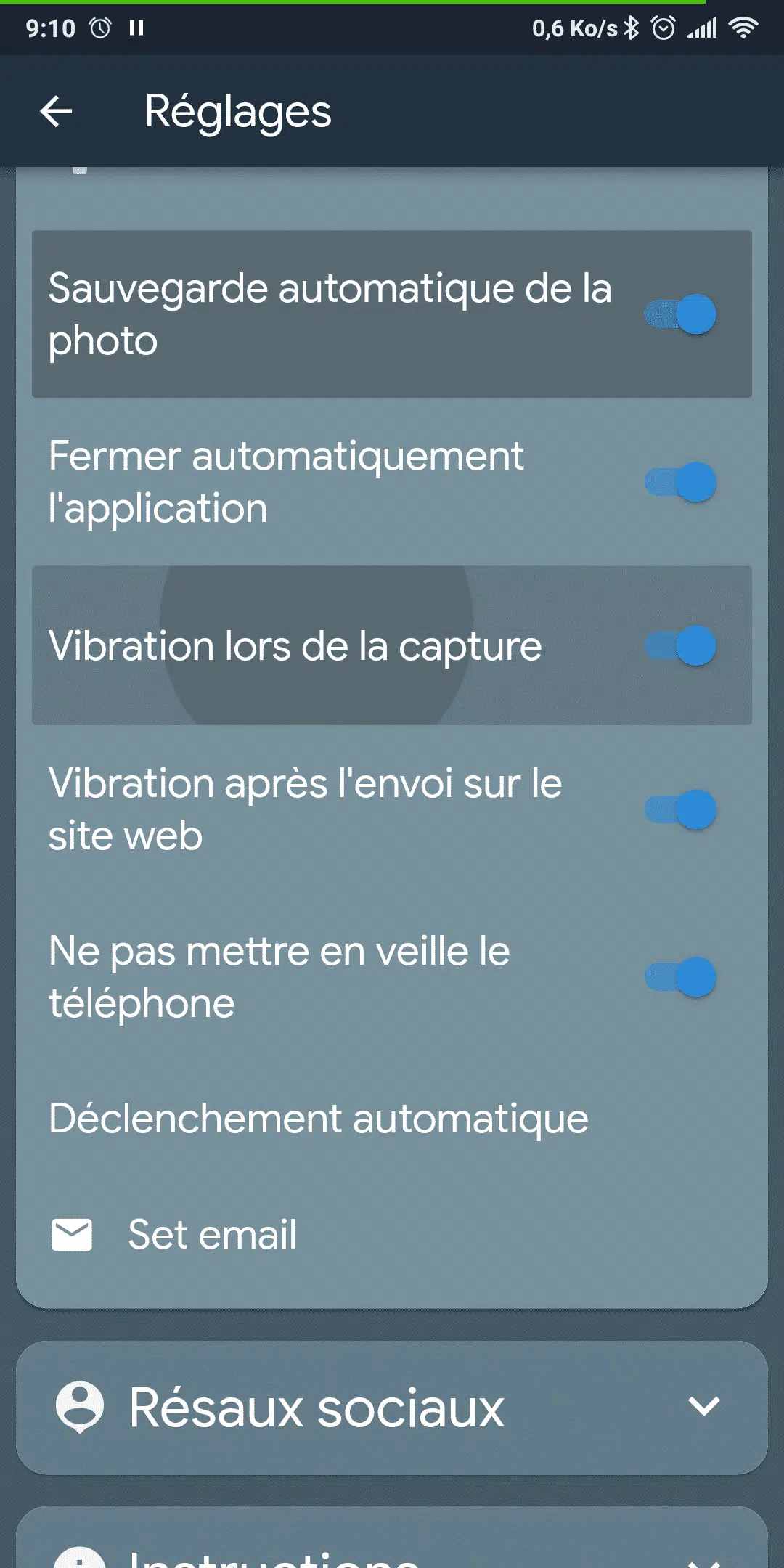Screen dimensions: 784x1568
Task: Turn off Vibration lors de la capture
Action: pos(680,645)
